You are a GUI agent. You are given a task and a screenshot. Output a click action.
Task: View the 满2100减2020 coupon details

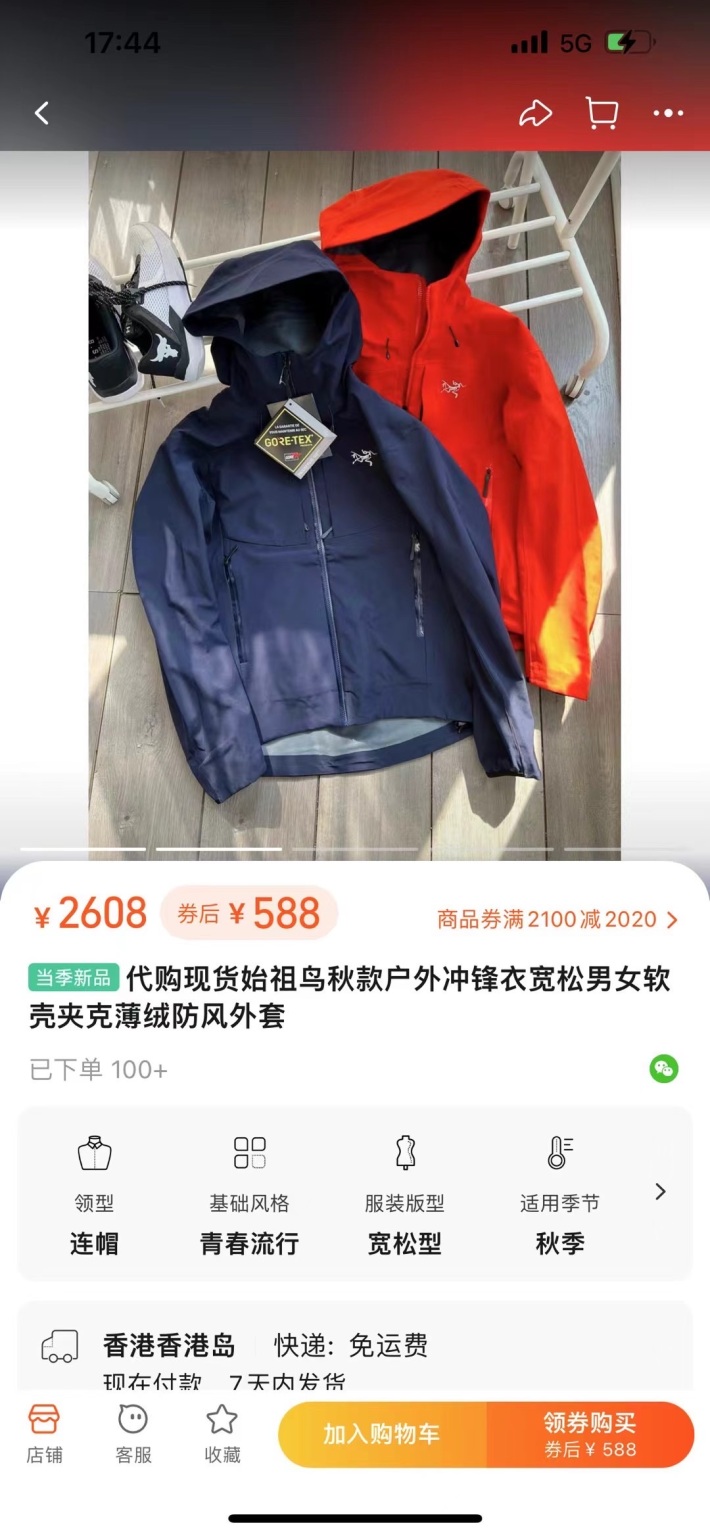click(557, 919)
